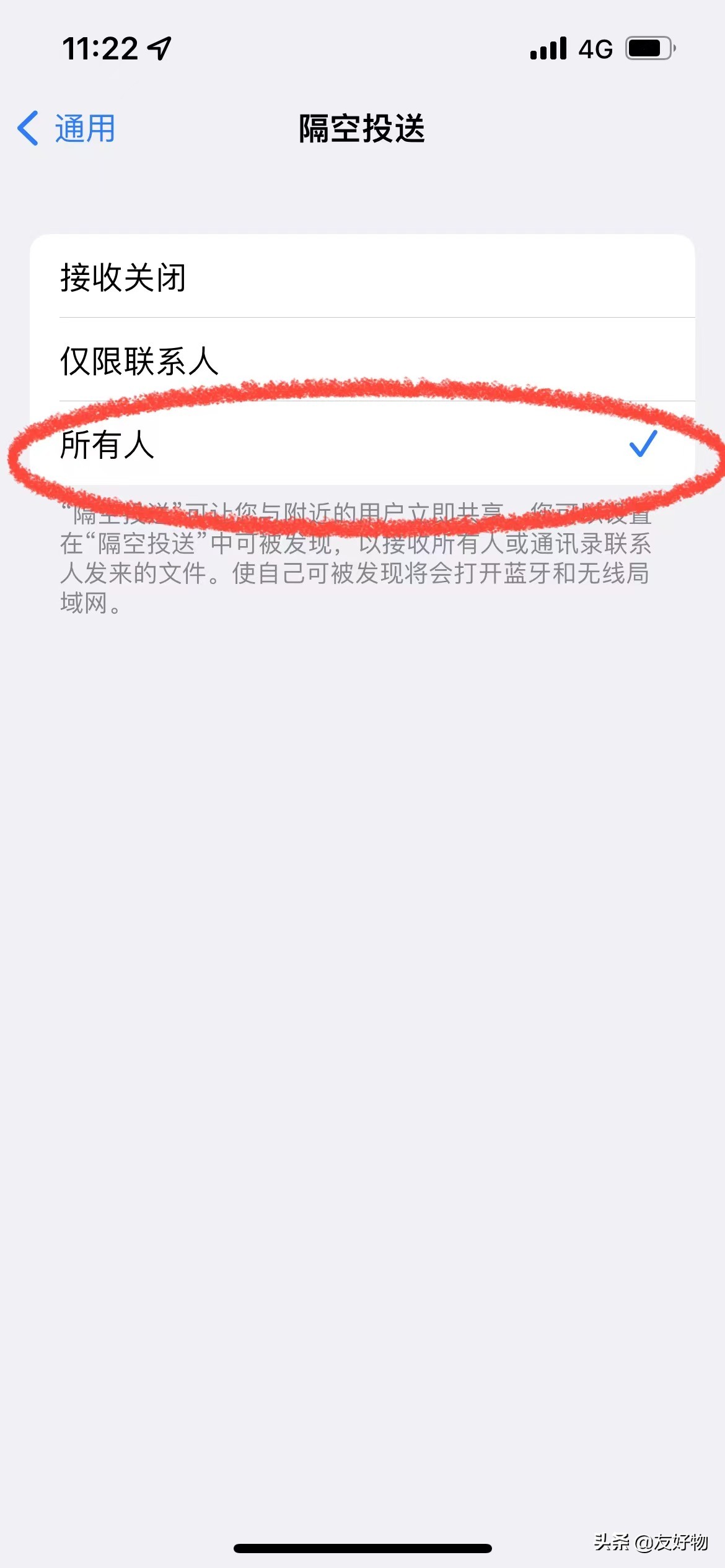Go back to 通用 settings
725x1568 pixels.
click(67, 129)
